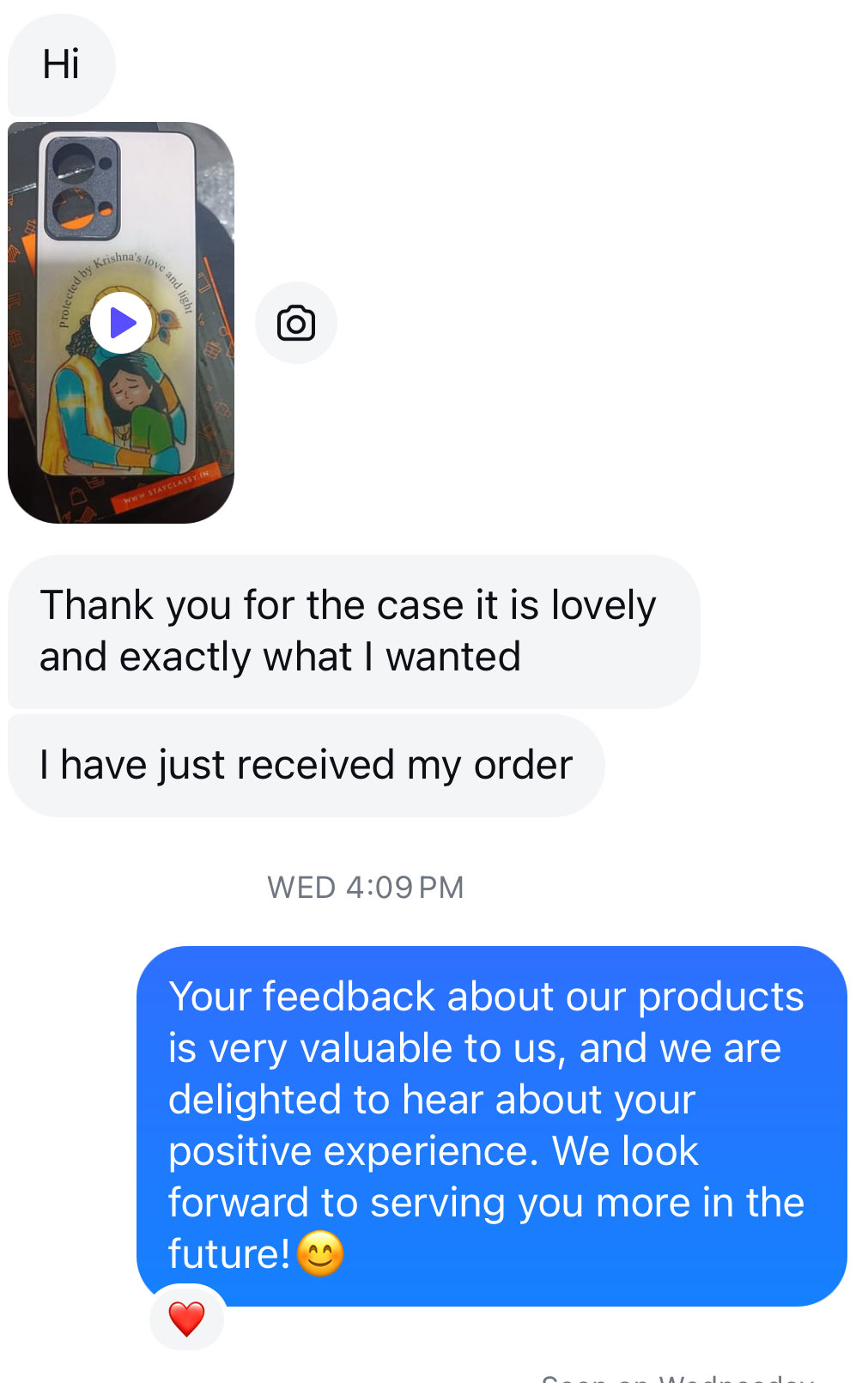This screenshot has height=1383, width=868.
Task: Open the camera icon beside the video
Action: coord(296,324)
